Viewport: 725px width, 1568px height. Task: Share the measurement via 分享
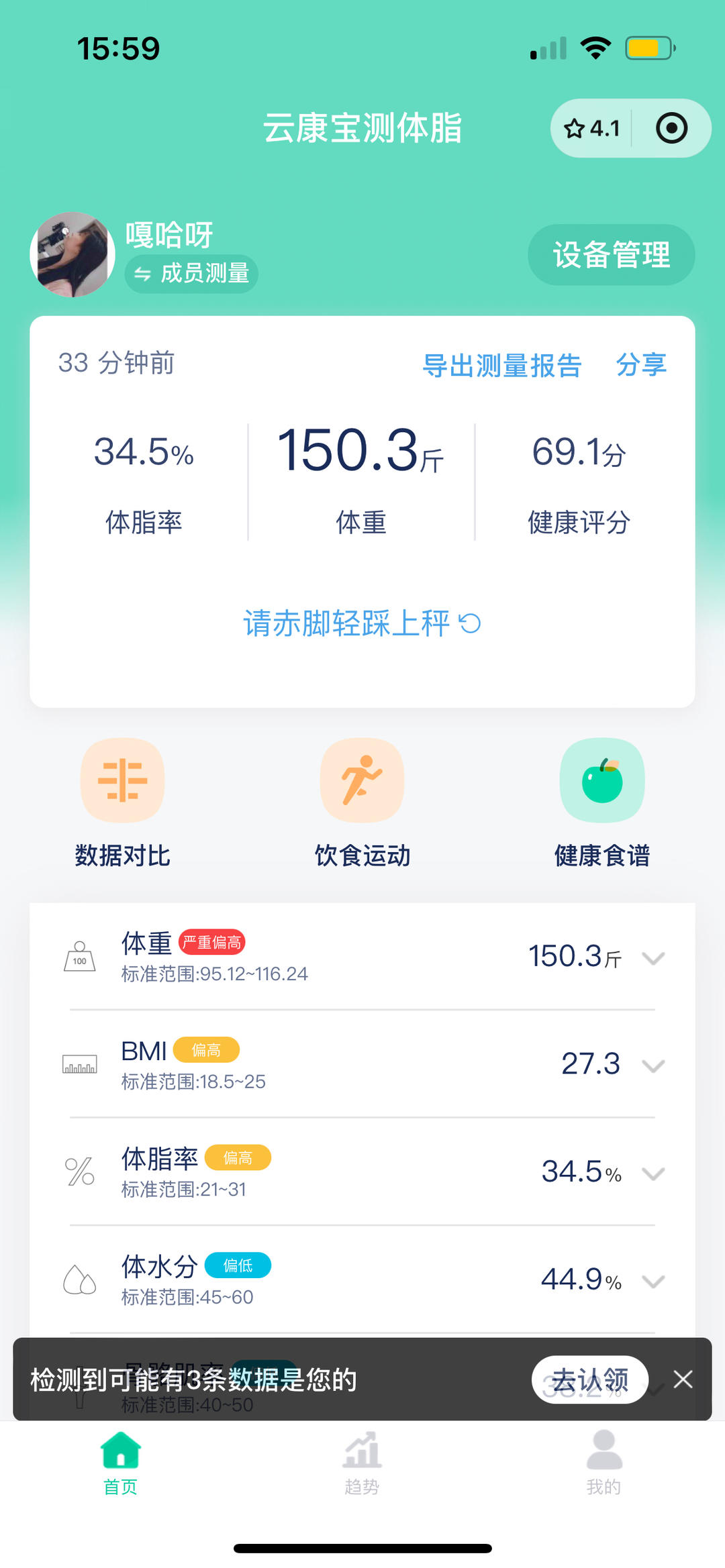[641, 366]
